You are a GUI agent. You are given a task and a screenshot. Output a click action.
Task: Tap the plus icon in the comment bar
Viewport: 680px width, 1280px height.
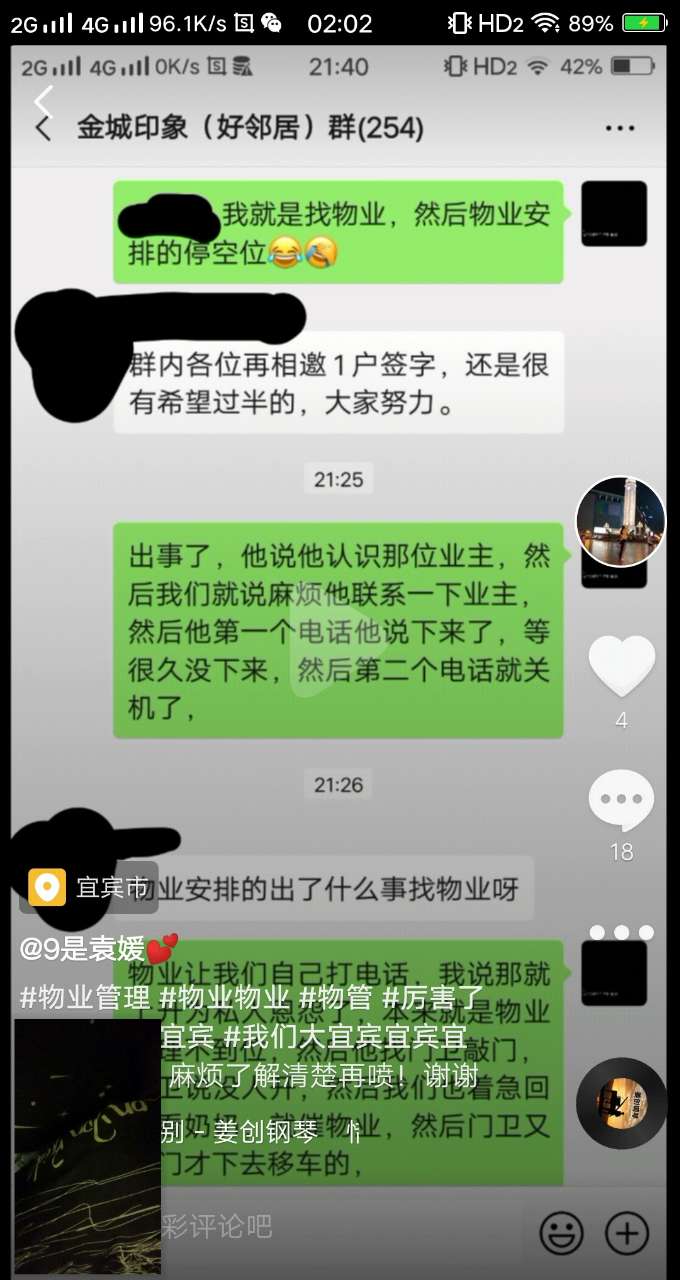click(627, 1233)
